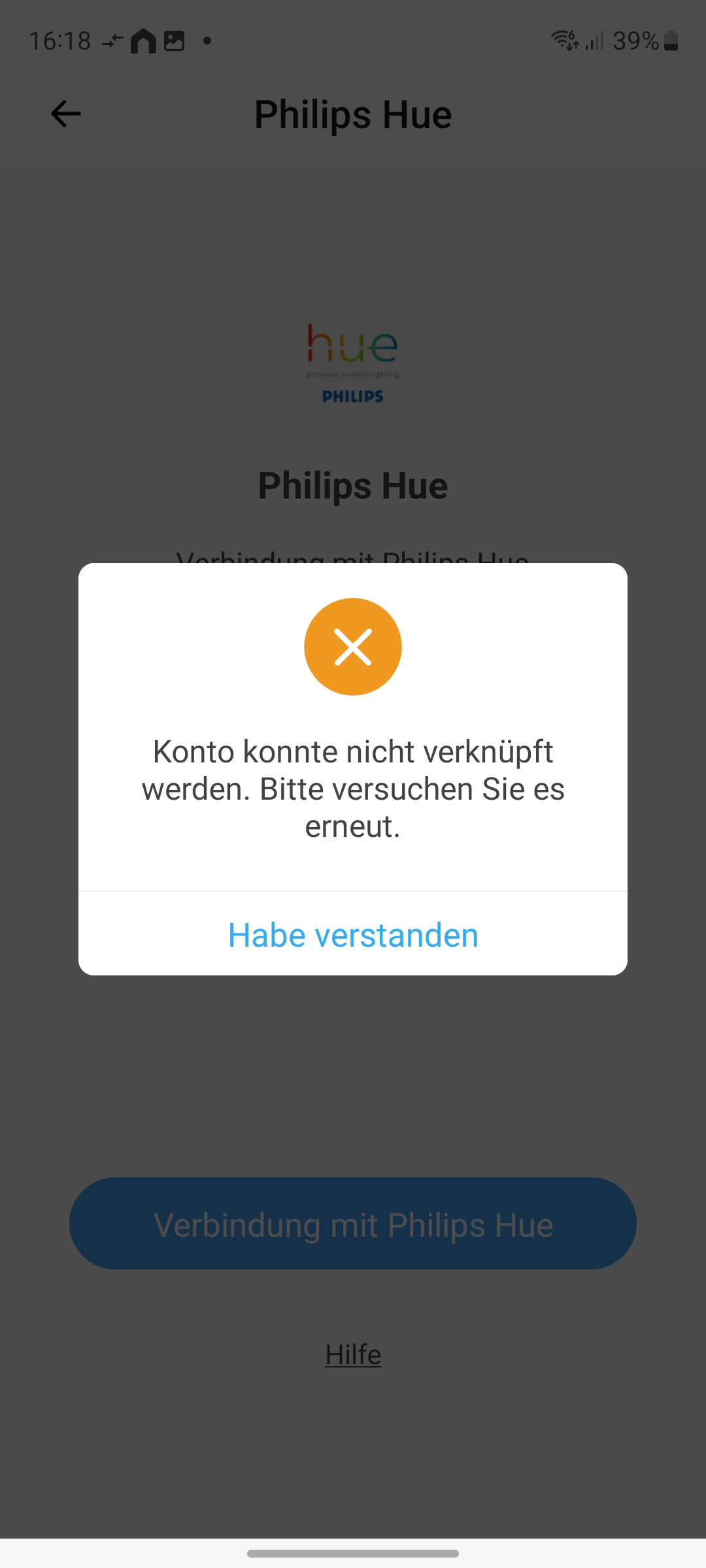Open the Hilfe link

click(353, 1355)
